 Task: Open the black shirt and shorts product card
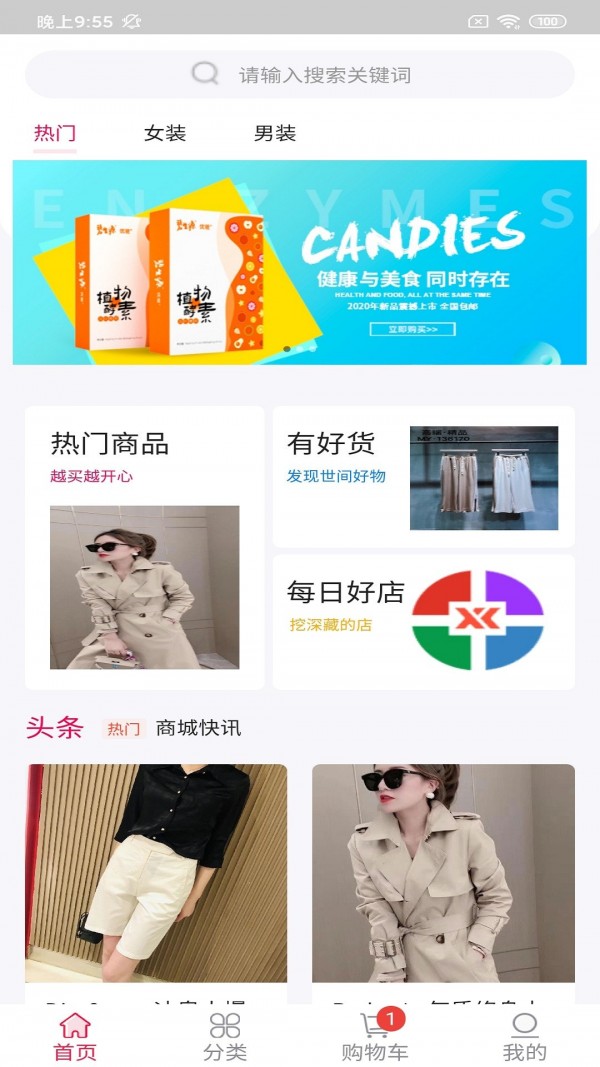pyautogui.click(x=156, y=875)
